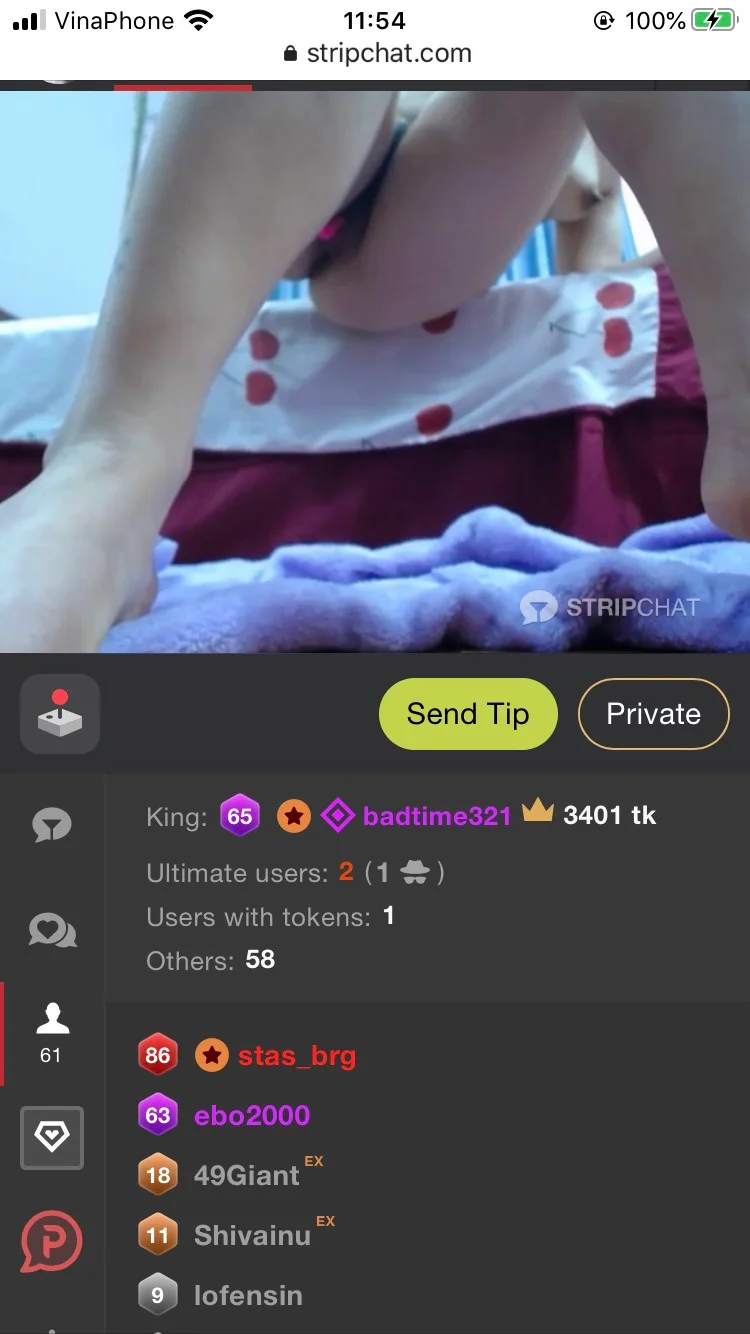
Task: Open the joystick interactive controls icon
Action: pos(60,714)
